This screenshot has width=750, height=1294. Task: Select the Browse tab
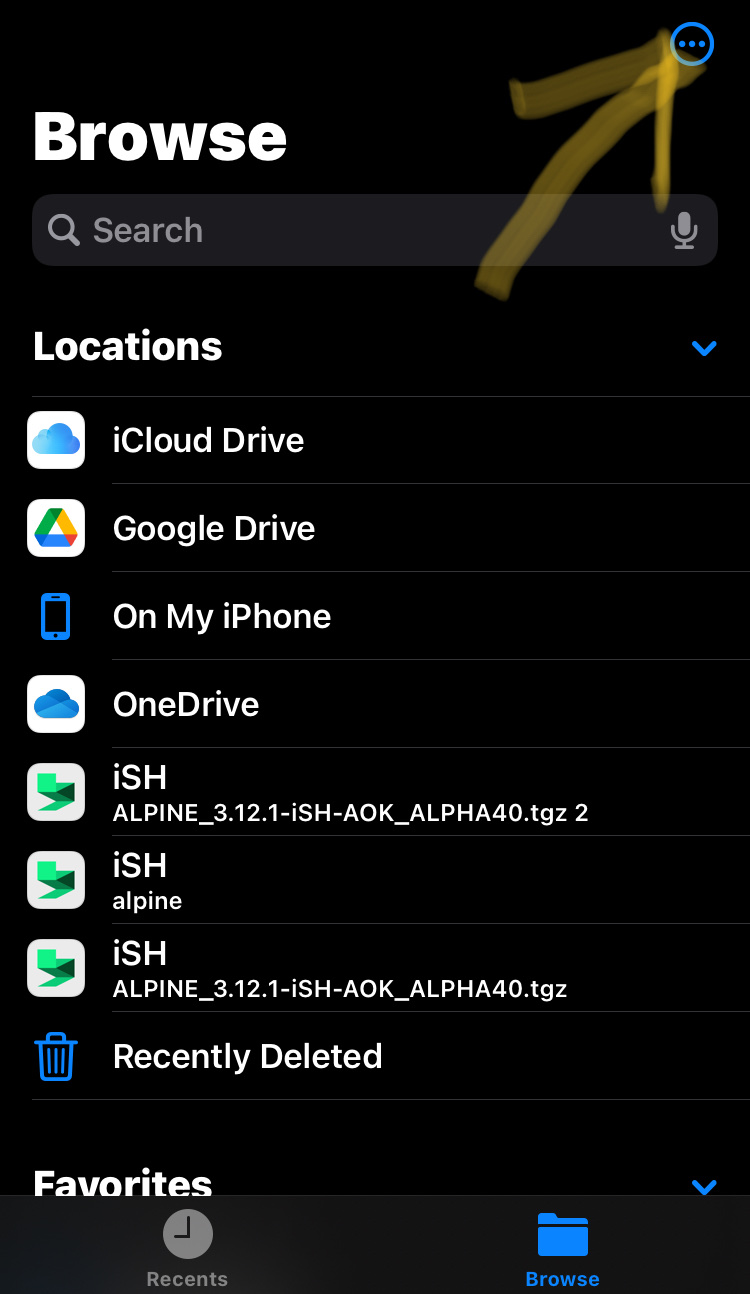click(x=562, y=1245)
